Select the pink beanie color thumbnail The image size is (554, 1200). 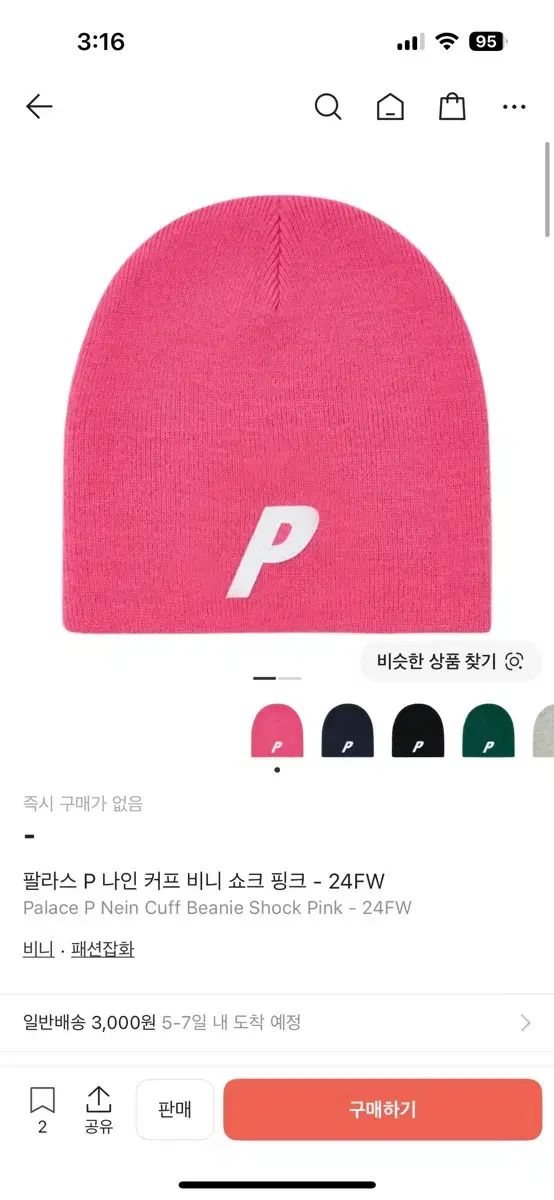coord(277,730)
